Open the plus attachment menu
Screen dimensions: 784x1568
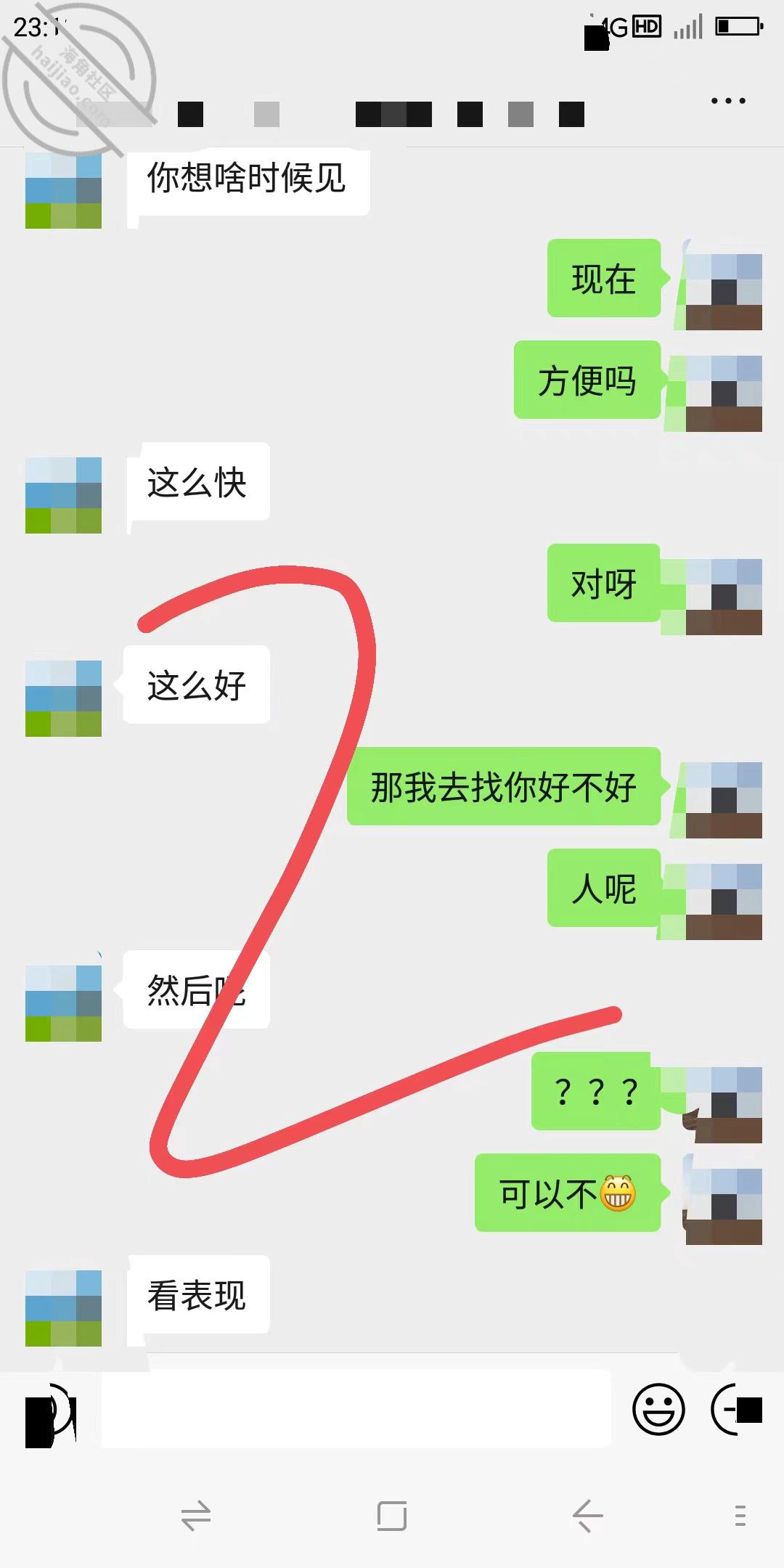pos(735,1410)
